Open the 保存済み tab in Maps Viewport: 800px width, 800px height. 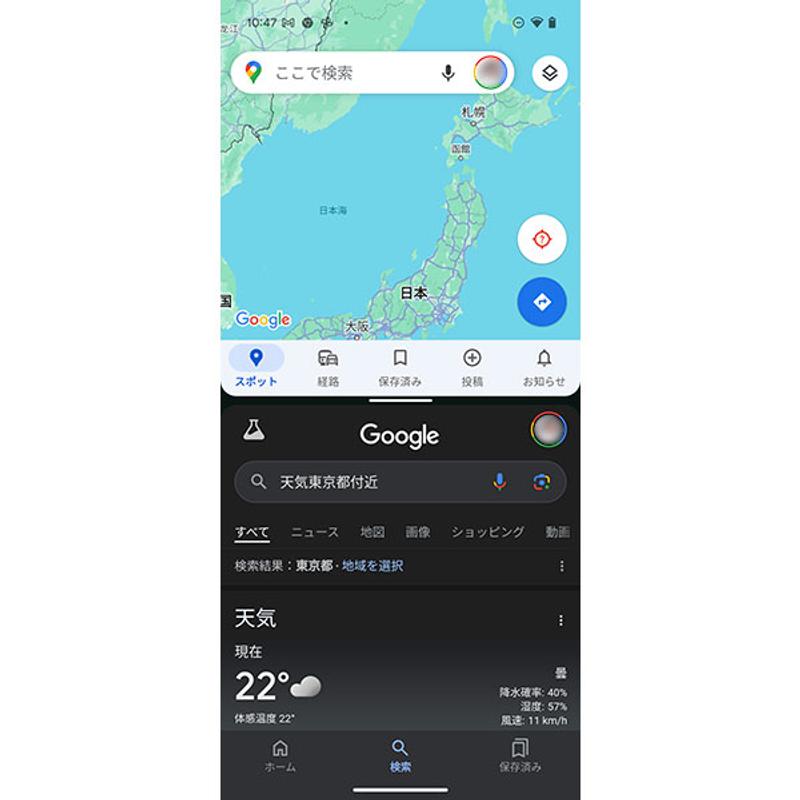(x=400, y=367)
